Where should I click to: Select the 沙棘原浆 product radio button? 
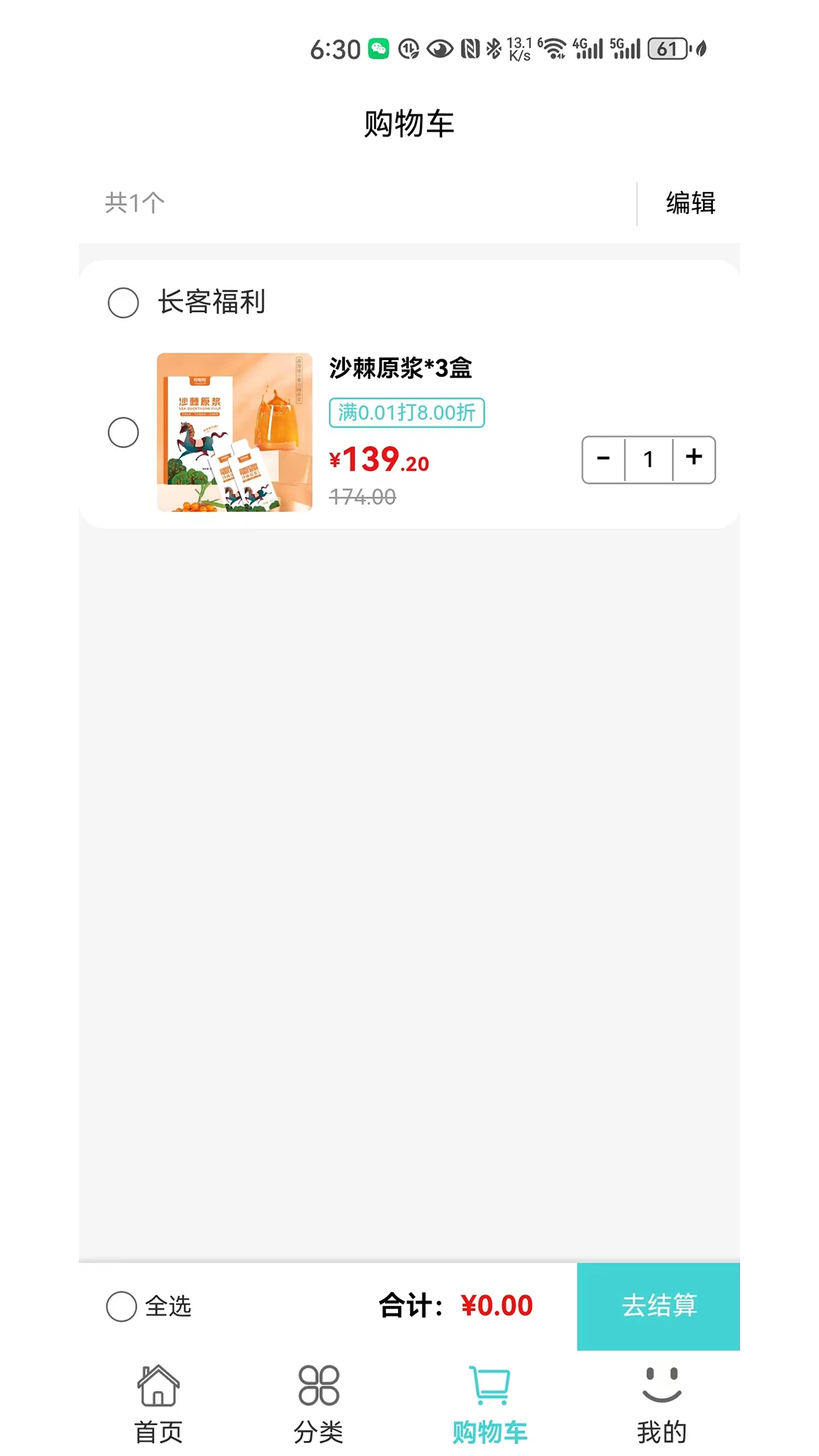click(123, 432)
